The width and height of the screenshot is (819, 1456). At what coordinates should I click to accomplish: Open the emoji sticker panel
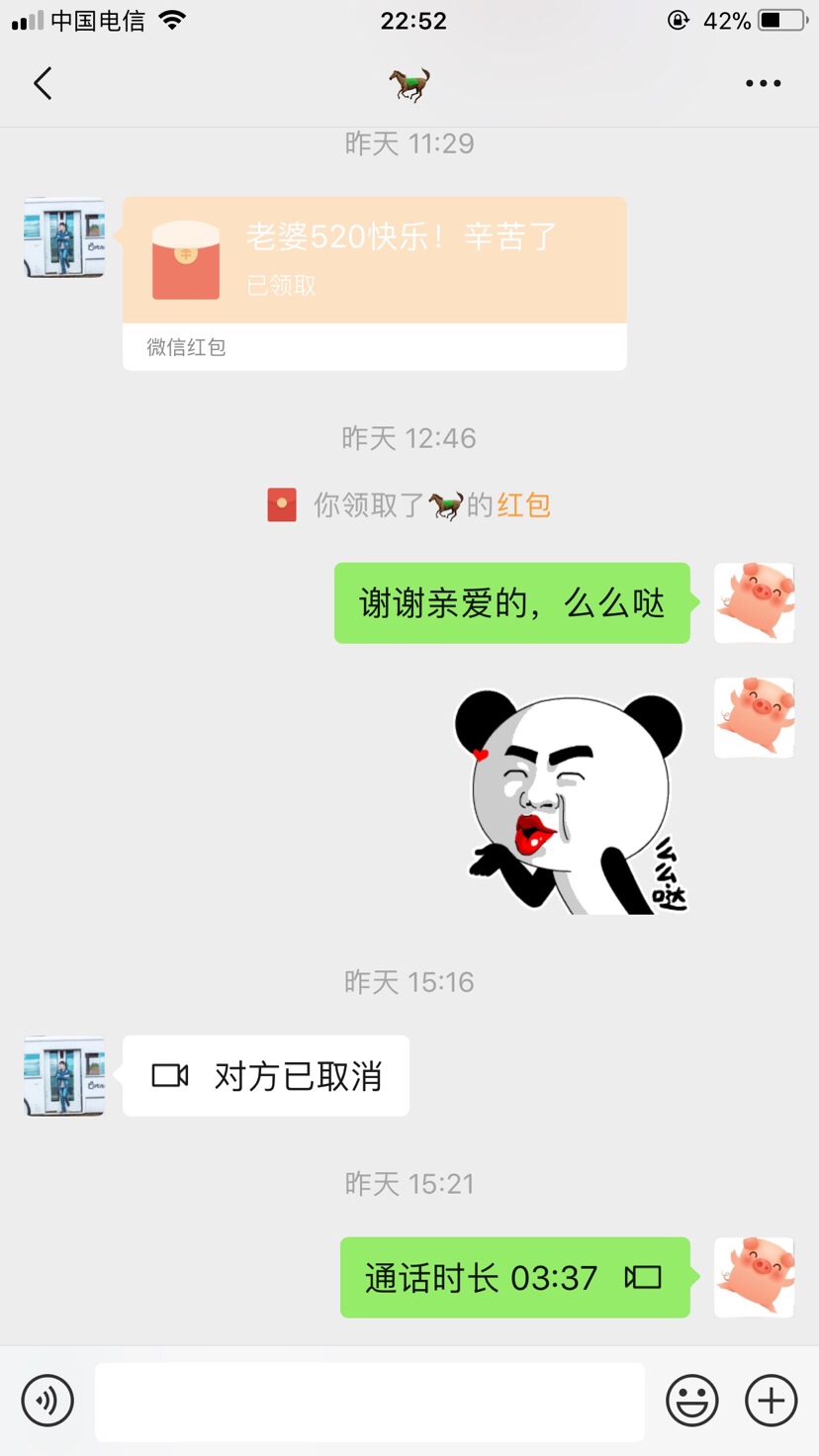(x=691, y=1400)
